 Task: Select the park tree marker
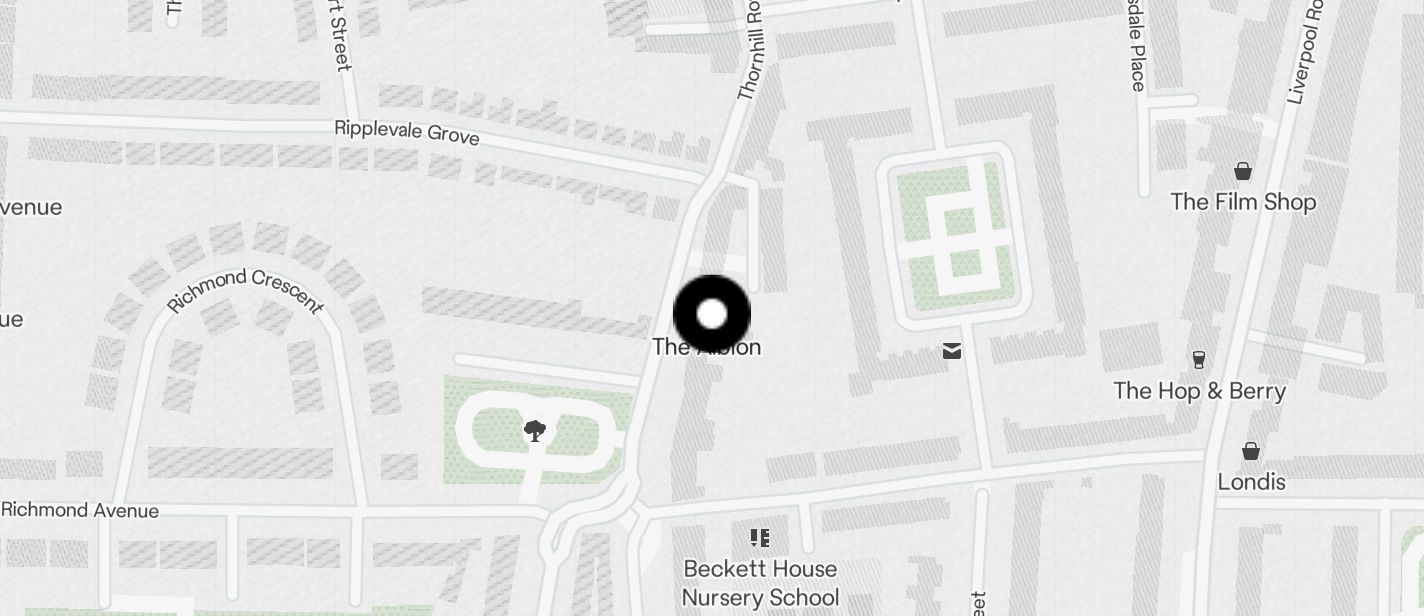(535, 431)
